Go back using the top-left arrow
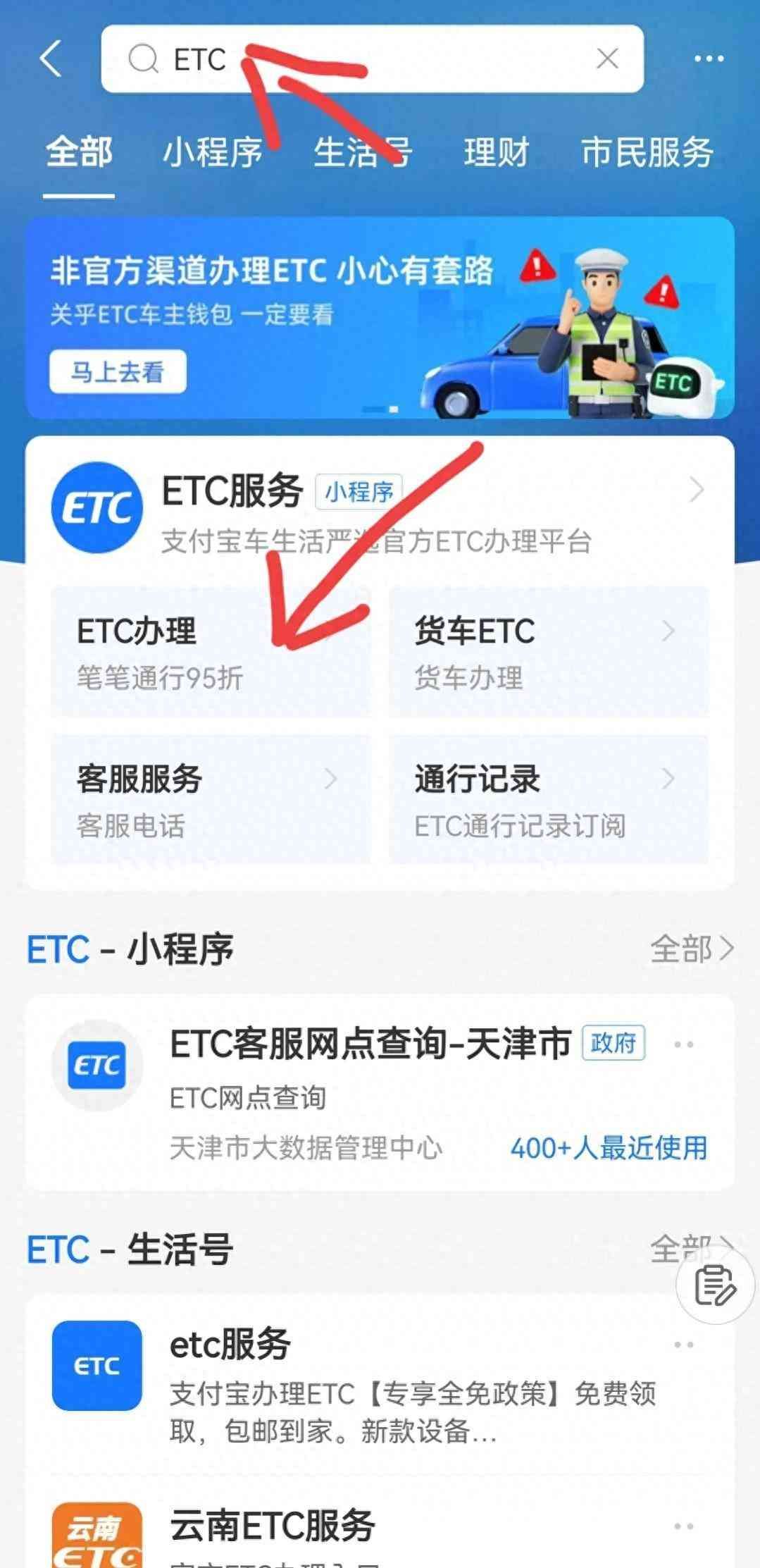Viewport: 760px width, 1568px height. click(51, 58)
